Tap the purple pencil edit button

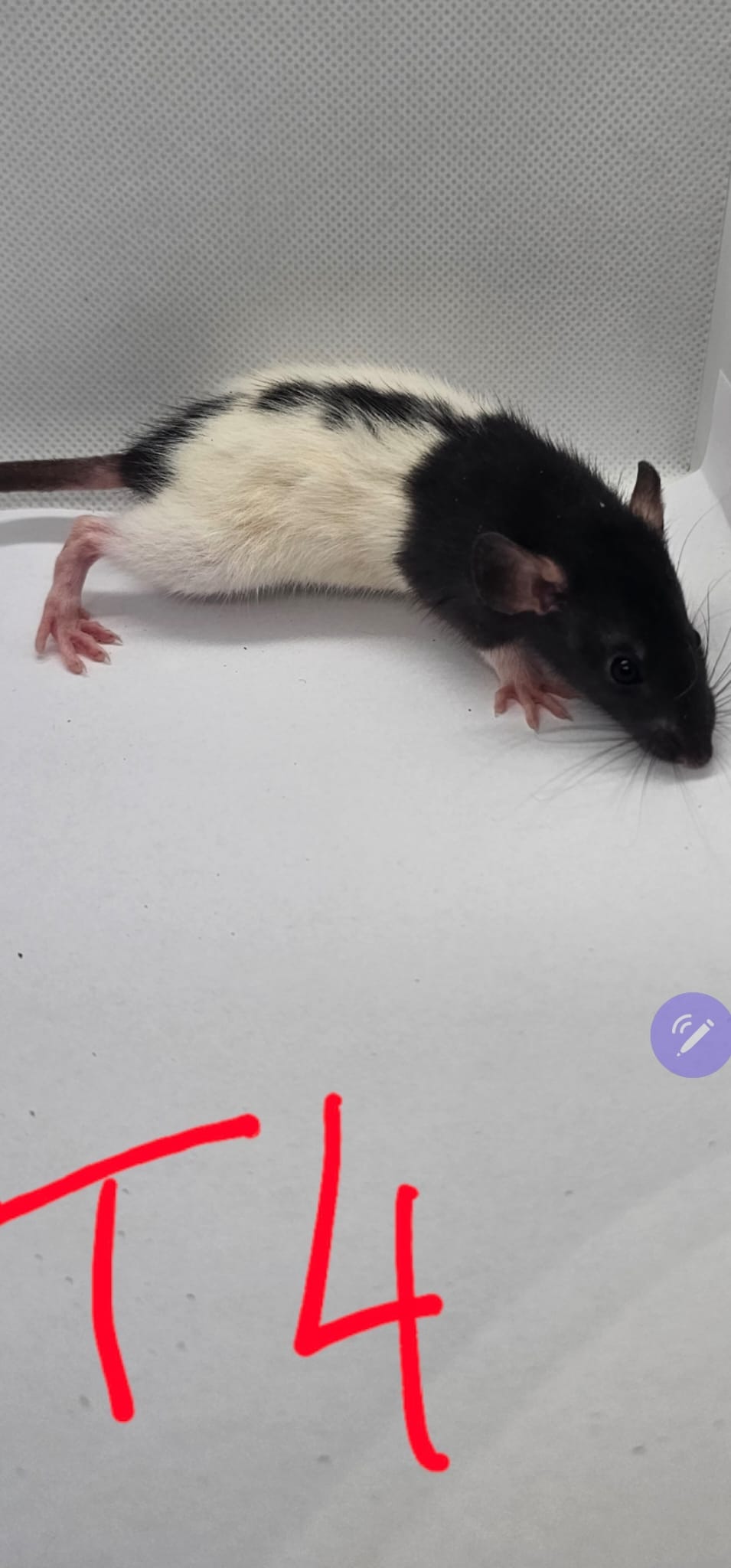click(x=692, y=1034)
